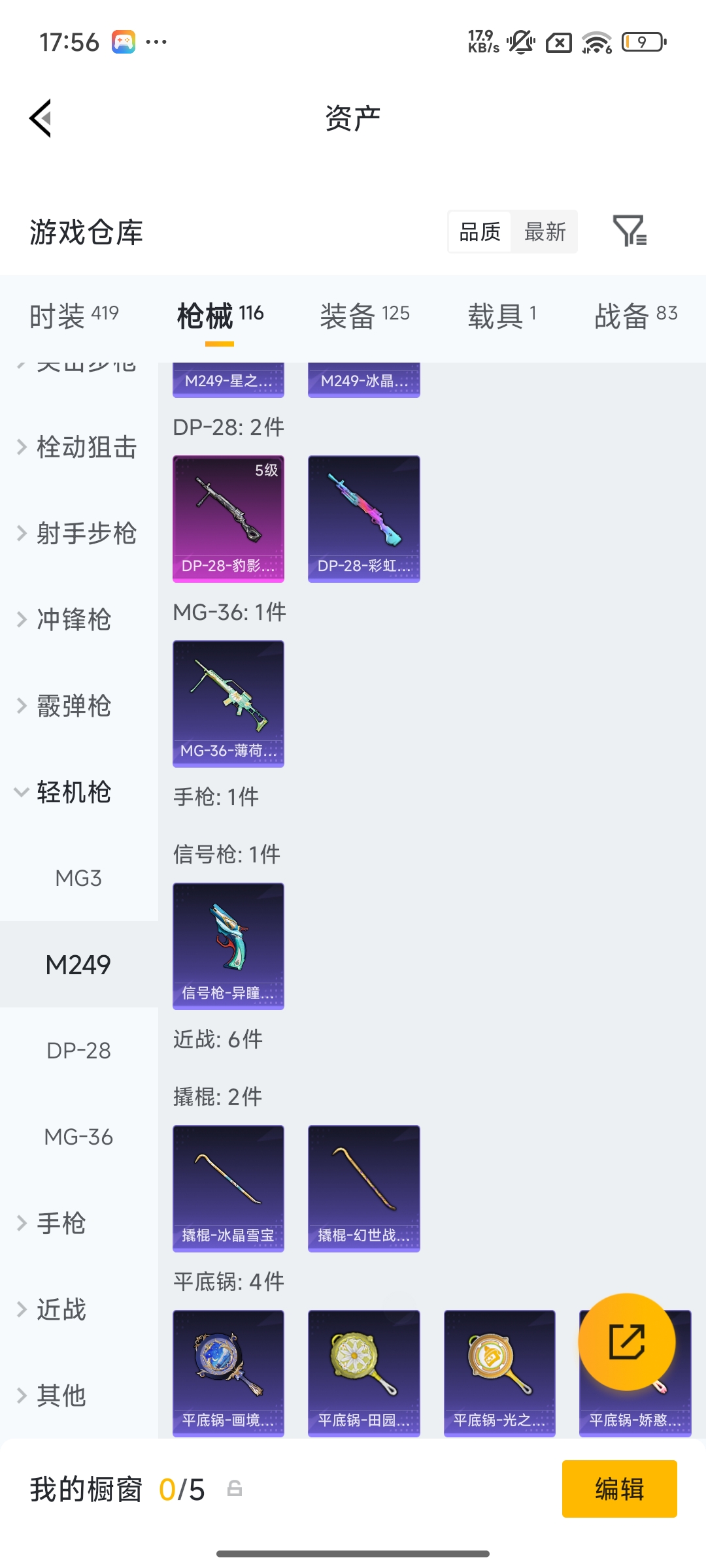Tap the Wi-Fi icon in the status bar
This screenshot has width=706, height=1568.
tap(598, 42)
